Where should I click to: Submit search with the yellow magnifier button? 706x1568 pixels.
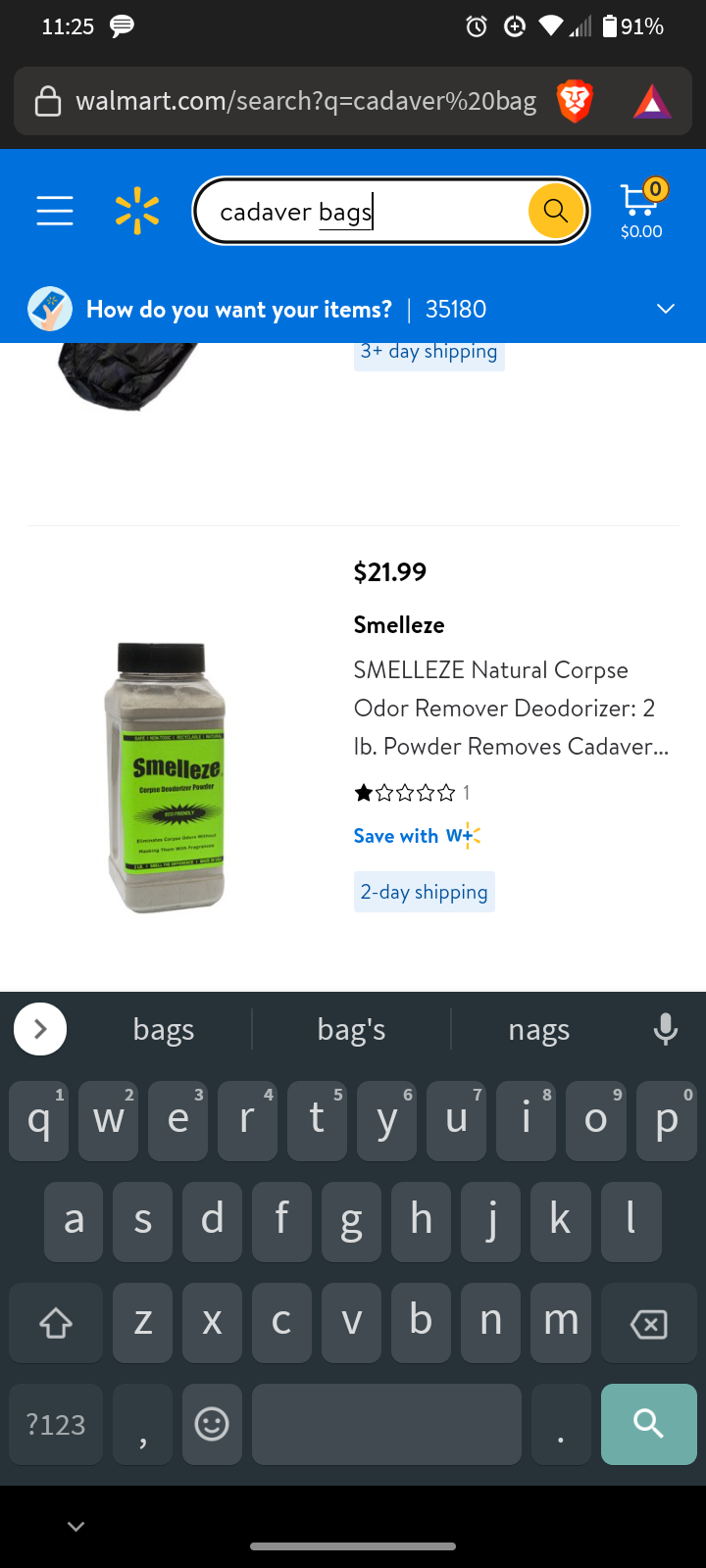pos(556,211)
